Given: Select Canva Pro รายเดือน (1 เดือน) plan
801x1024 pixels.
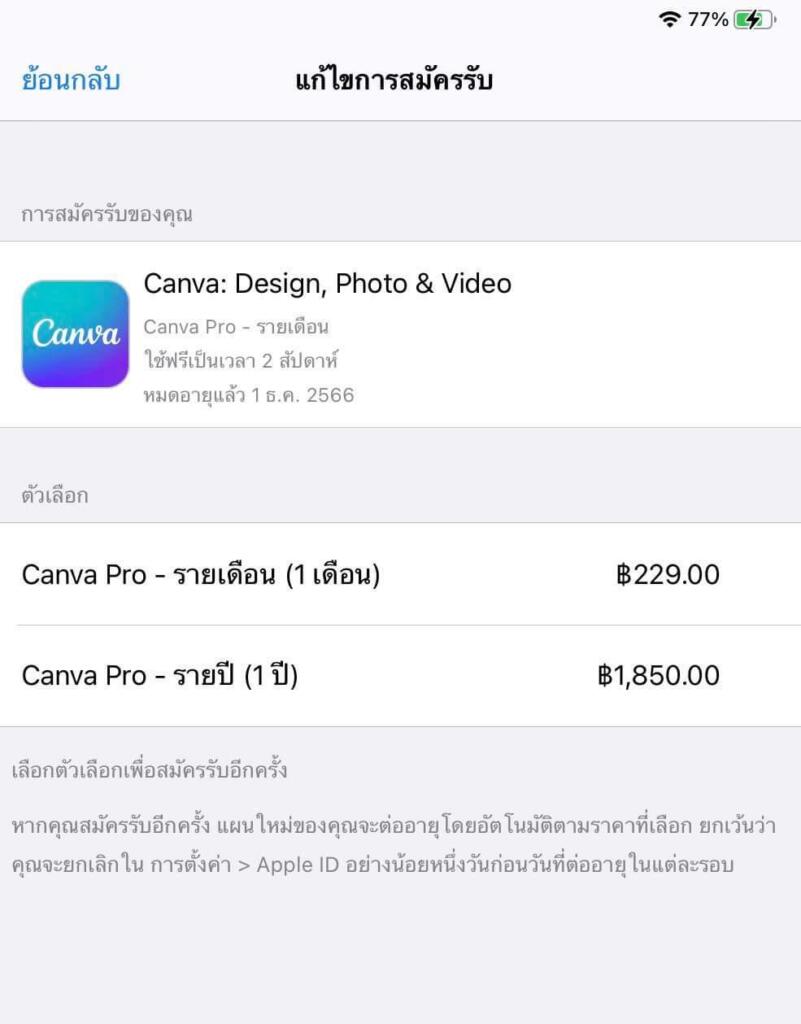Looking at the screenshot, I should point(370,575).
